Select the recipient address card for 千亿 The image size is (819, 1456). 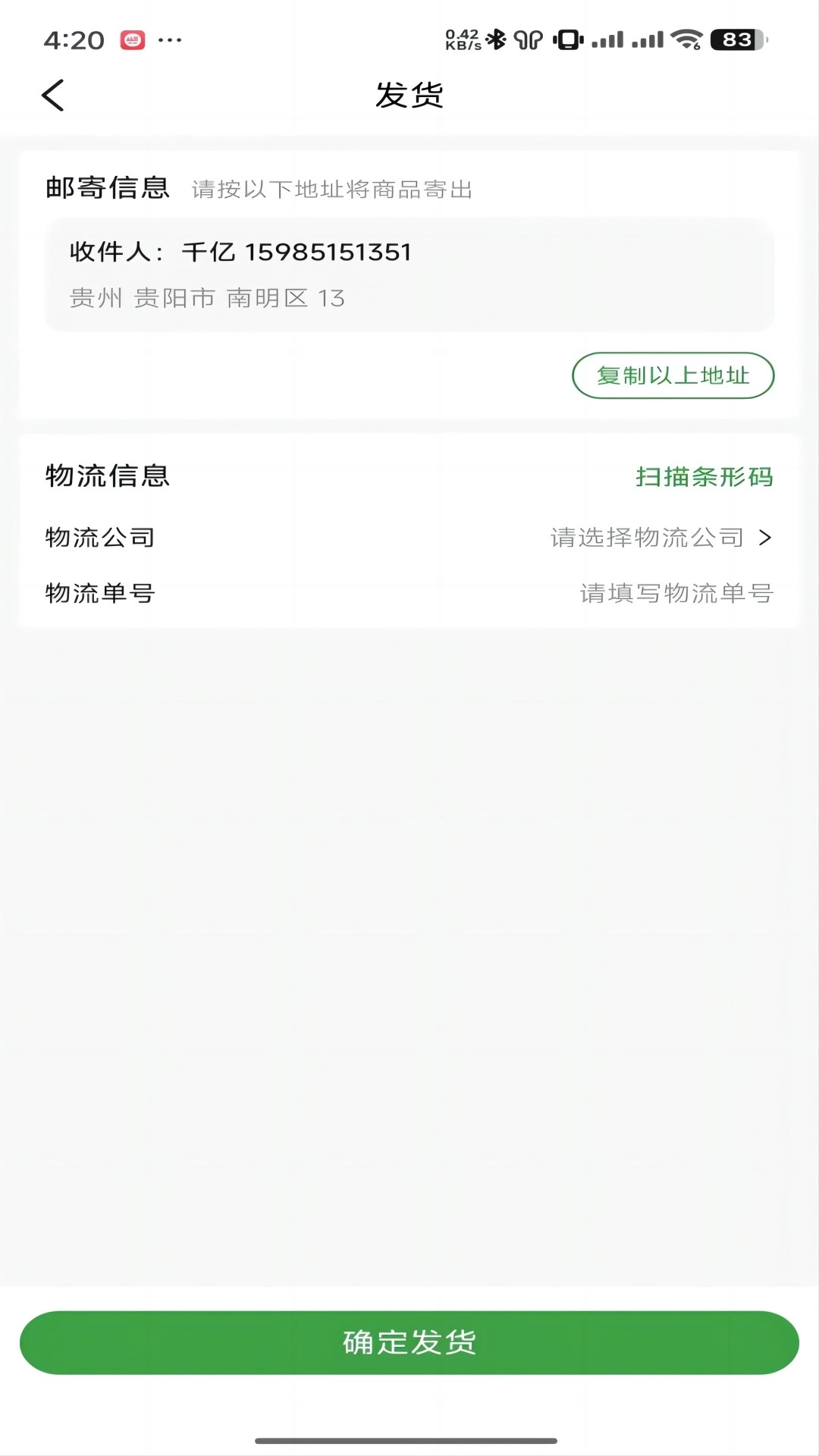point(409,275)
